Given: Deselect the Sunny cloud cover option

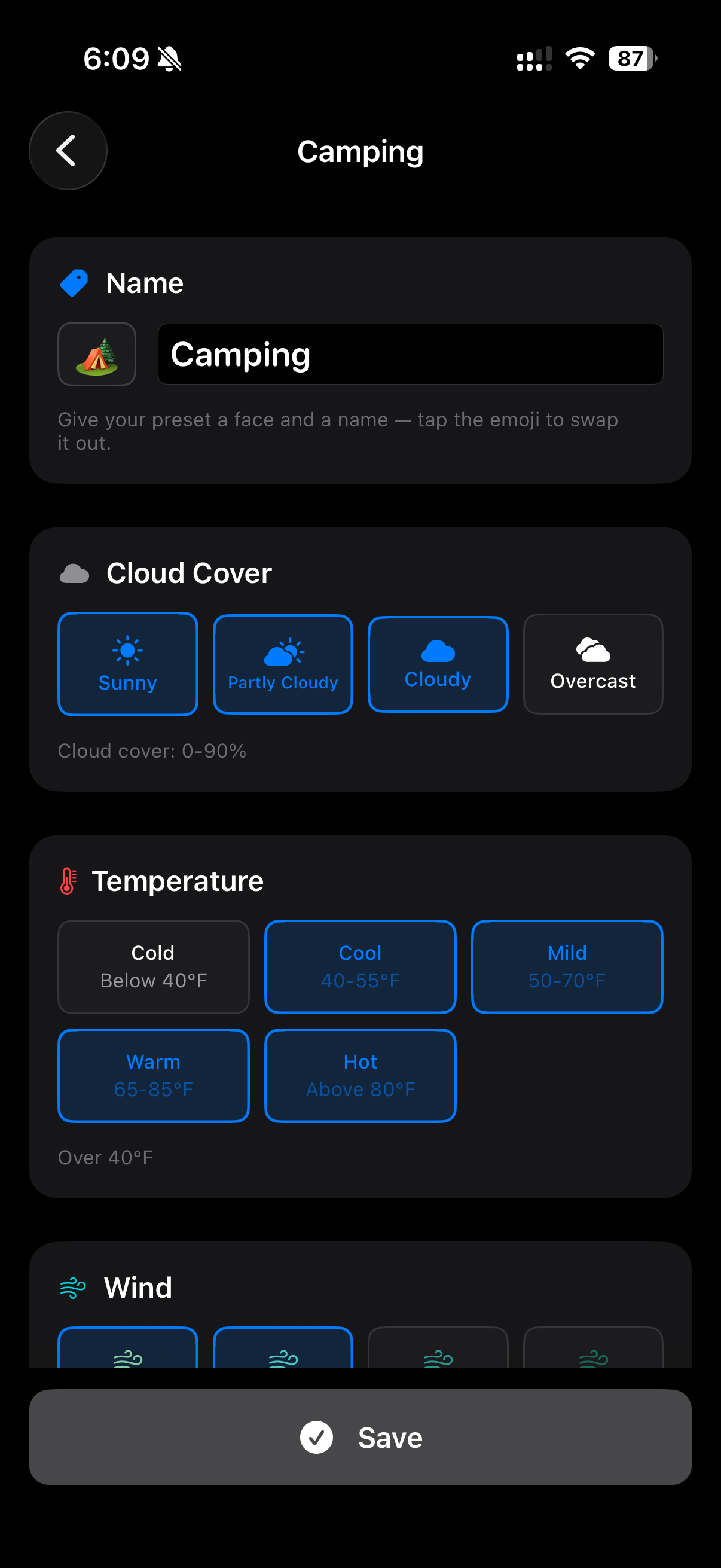Looking at the screenshot, I should [x=128, y=663].
